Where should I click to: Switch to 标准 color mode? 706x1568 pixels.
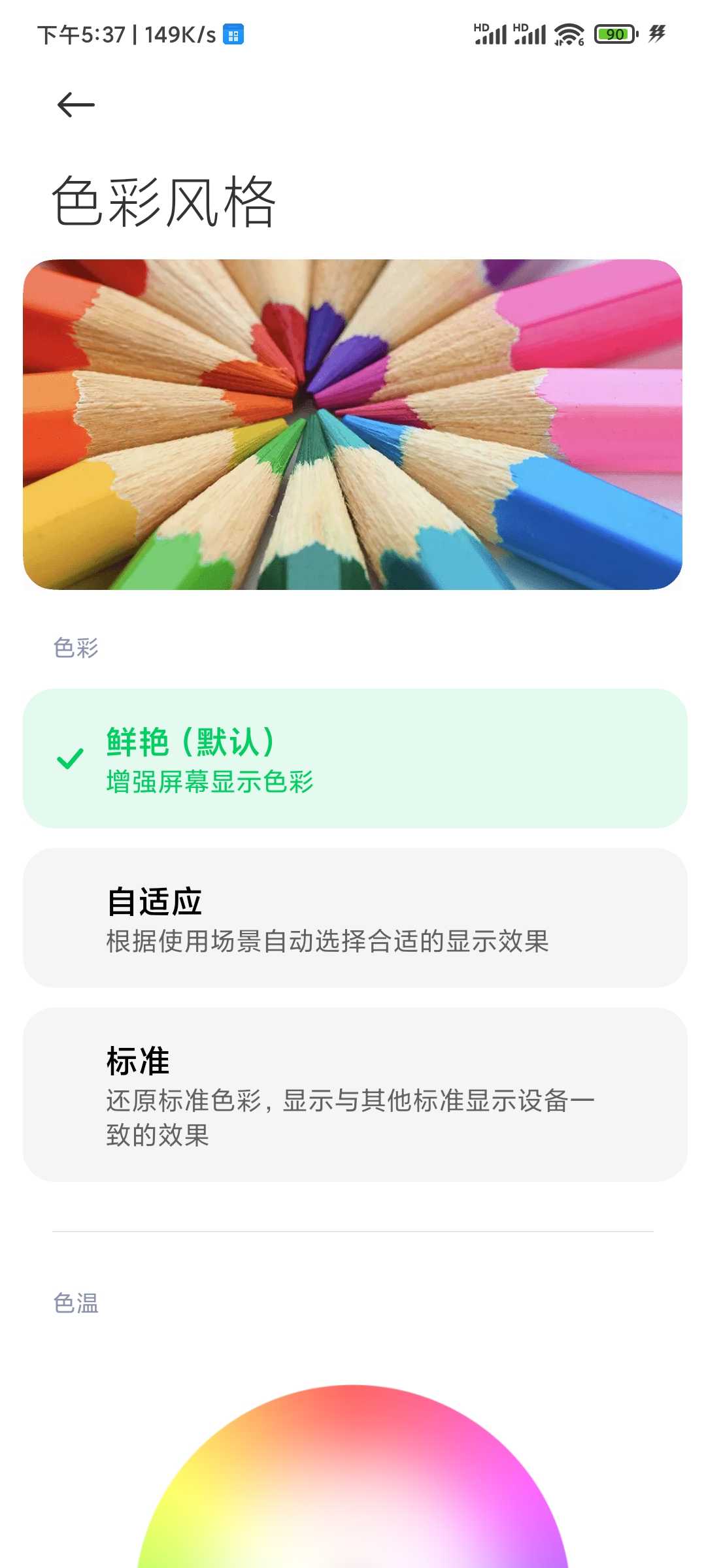point(354,1094)
